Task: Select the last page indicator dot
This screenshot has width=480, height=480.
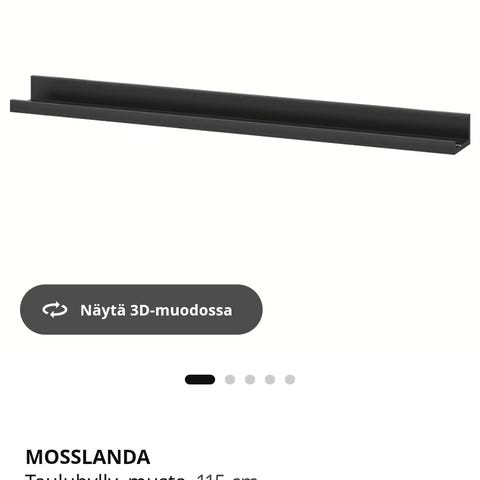Action: [x=290, y=379]
